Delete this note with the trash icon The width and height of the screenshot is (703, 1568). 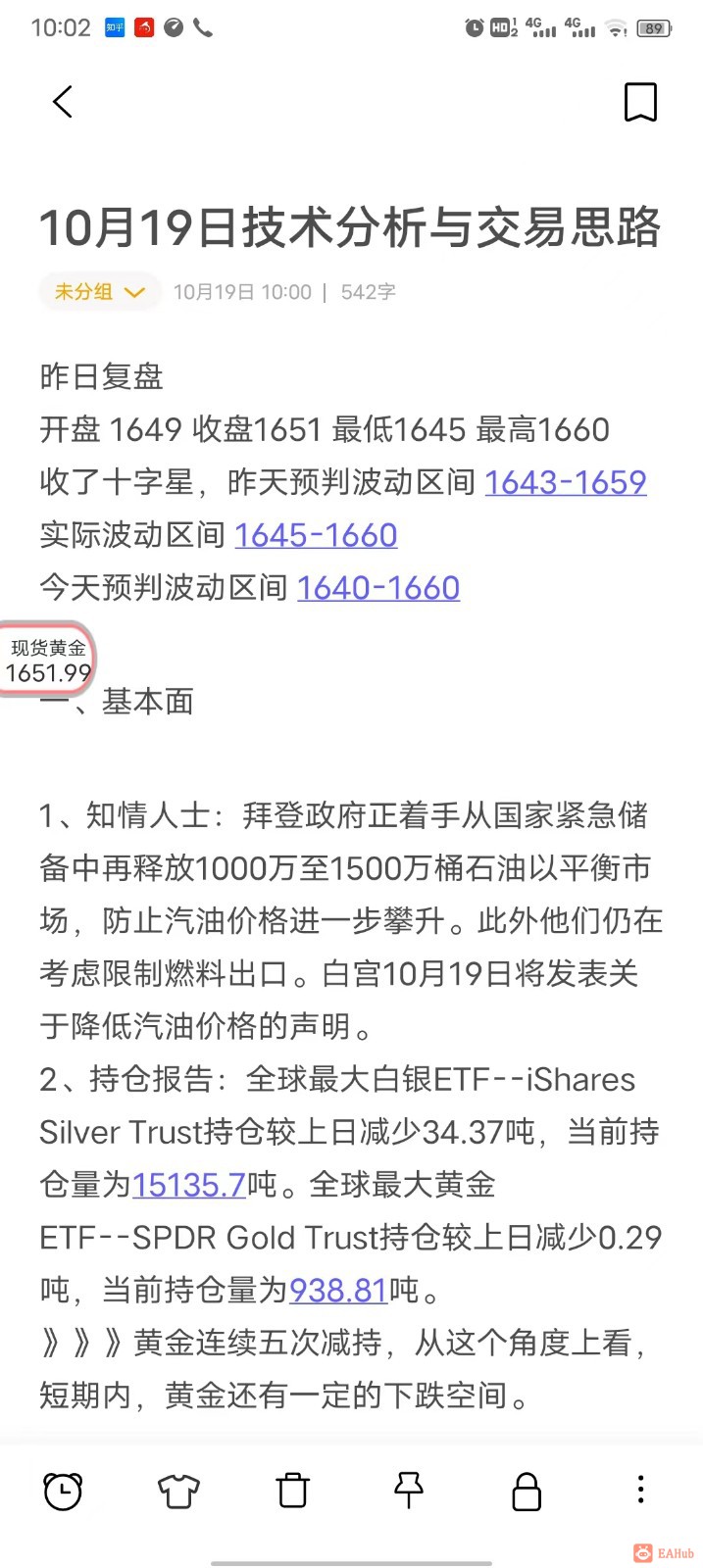click(293, 1491)
